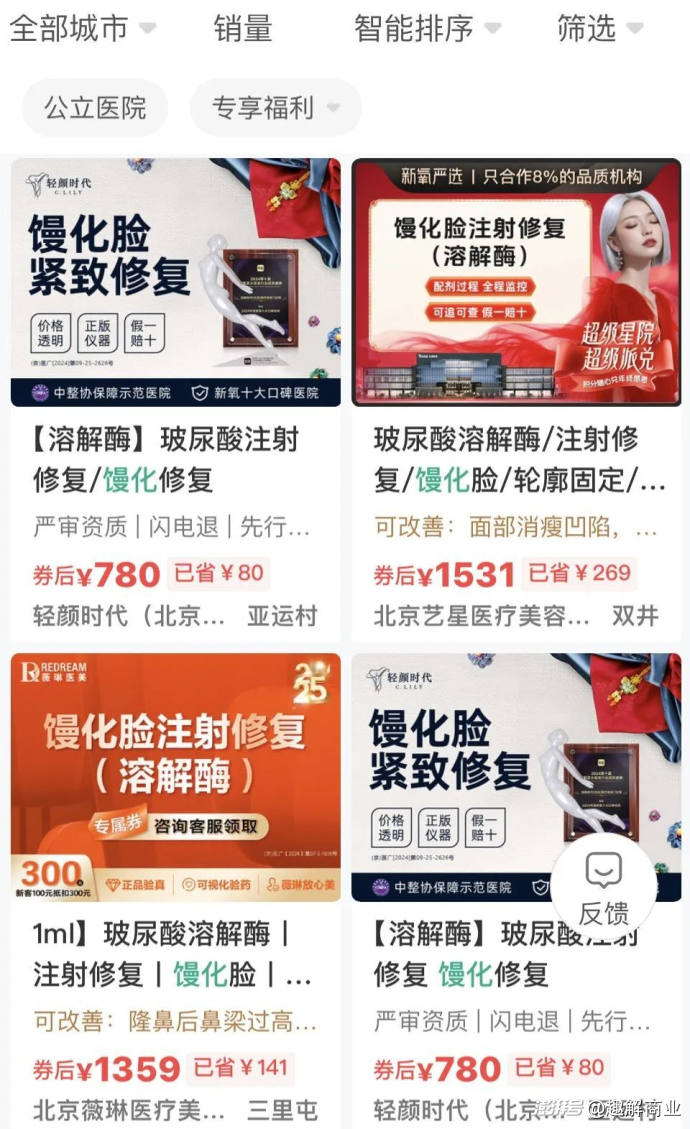Select the 公立医院 filter chip
The height and width of the screenshot is (1129, 690).
pos(95,107)
